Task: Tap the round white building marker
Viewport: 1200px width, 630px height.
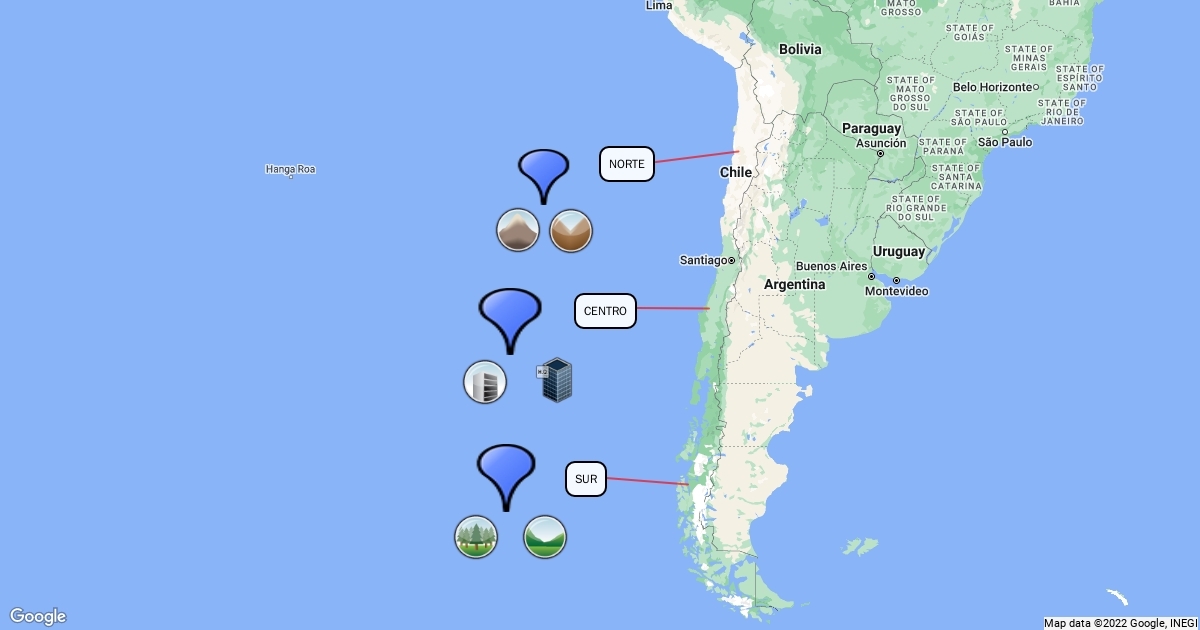Action: coord(485,382)
